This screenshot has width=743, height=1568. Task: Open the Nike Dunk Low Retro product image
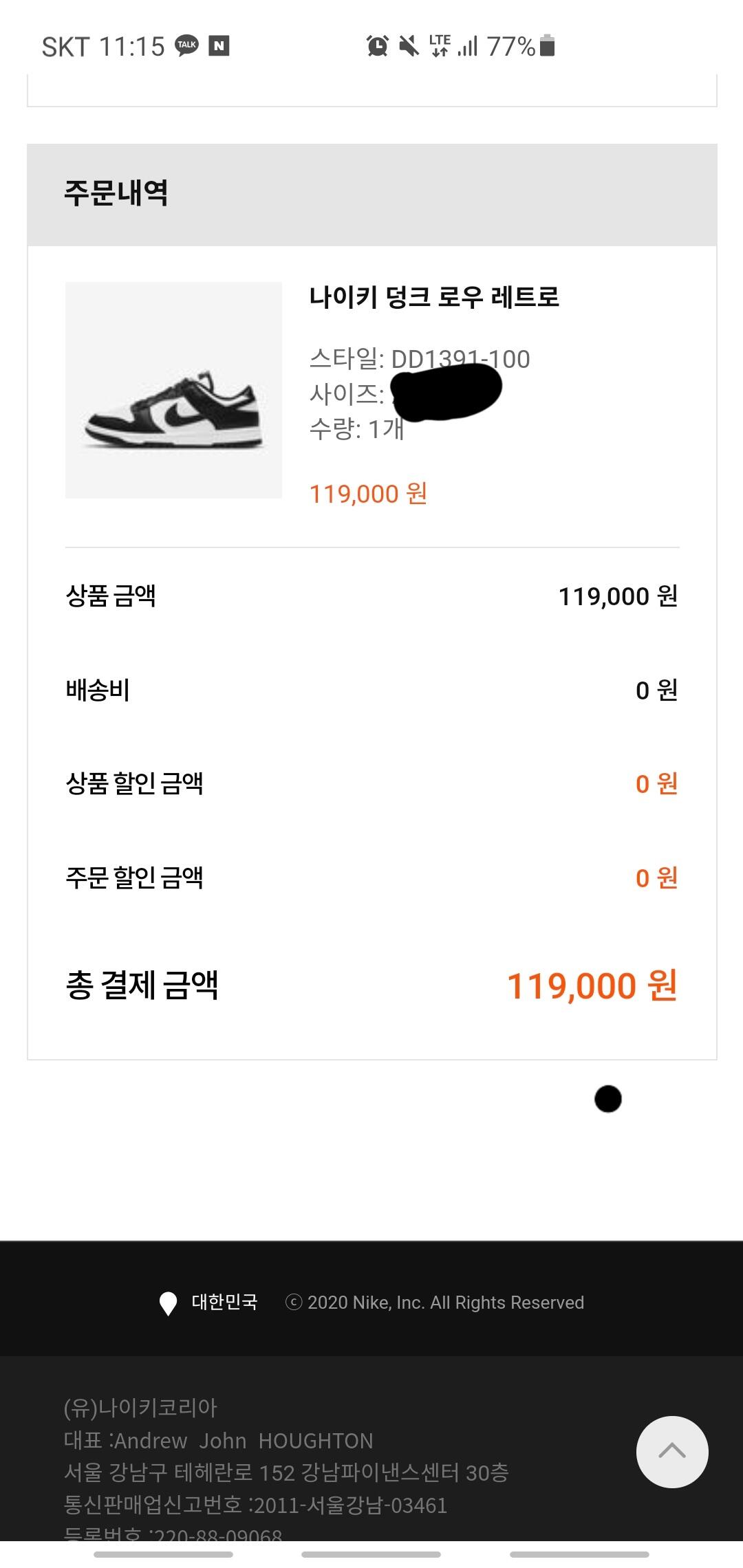[173, 390]
